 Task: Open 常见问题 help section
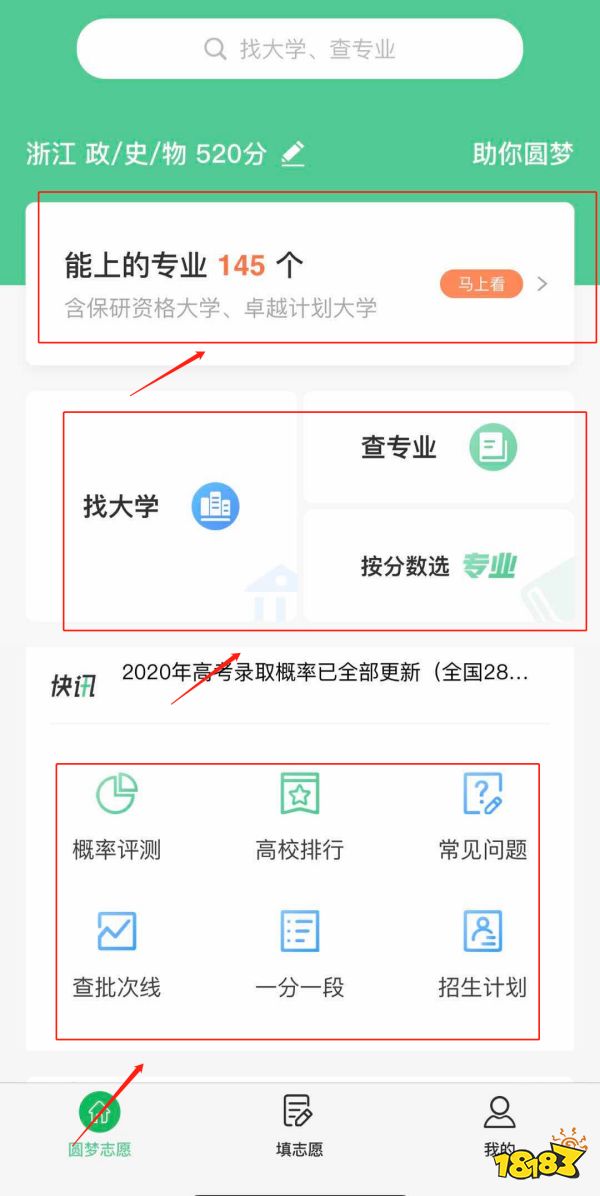[483, 817]
